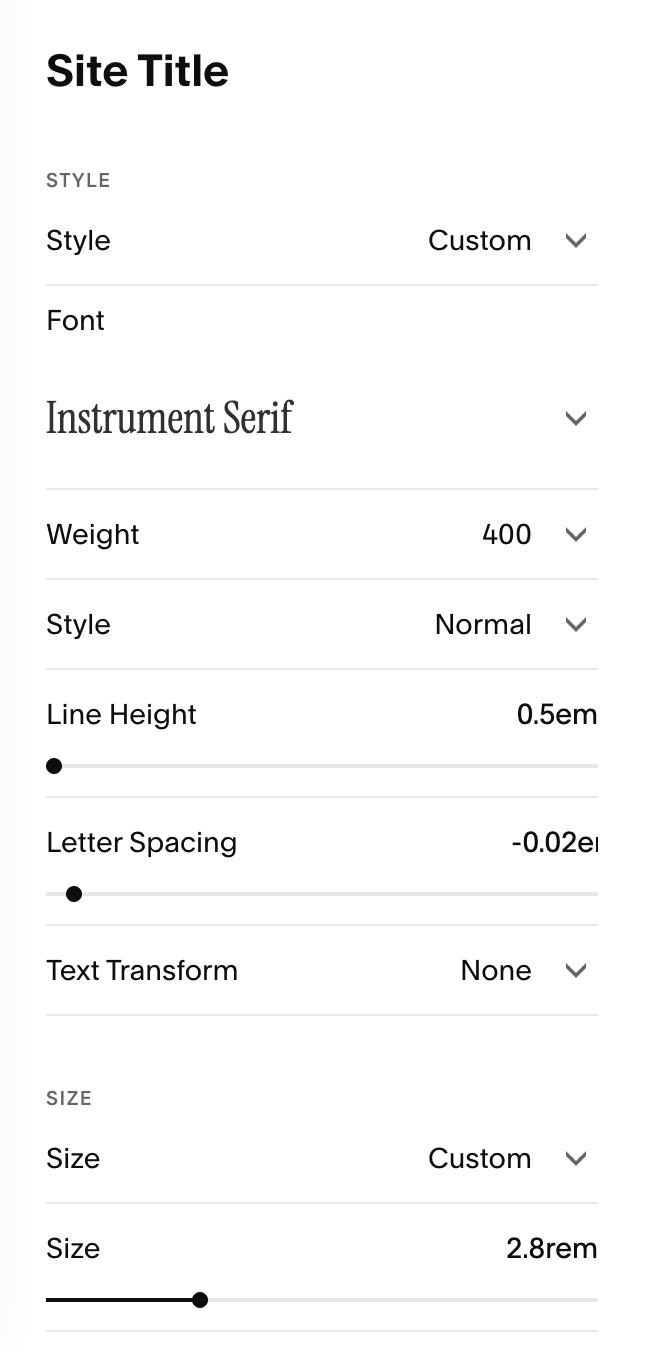Viewport: 656px width, 1354px height.
Task: Edit the Letter Spacing value field
Action: [x=554, y=843]
